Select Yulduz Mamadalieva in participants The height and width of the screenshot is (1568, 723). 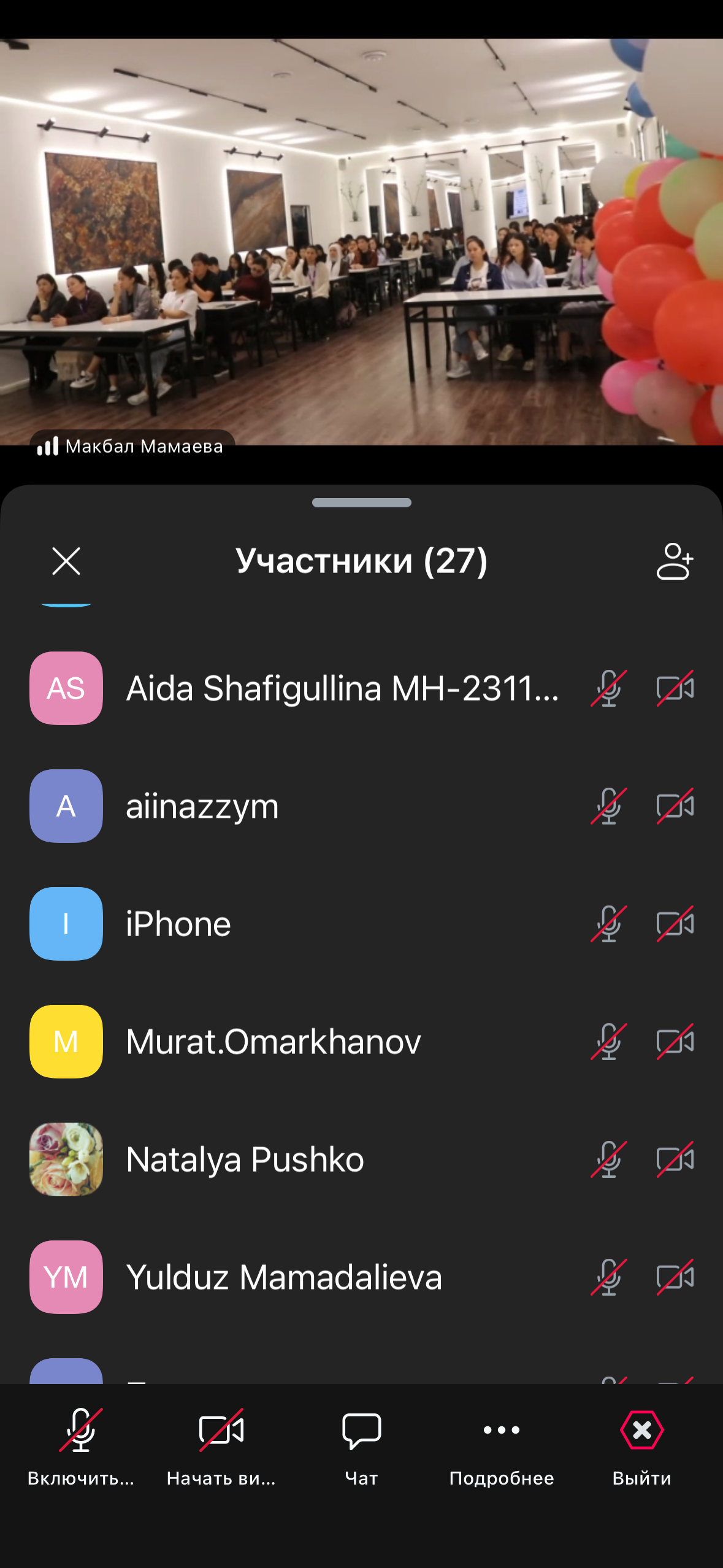[362, 1277]
